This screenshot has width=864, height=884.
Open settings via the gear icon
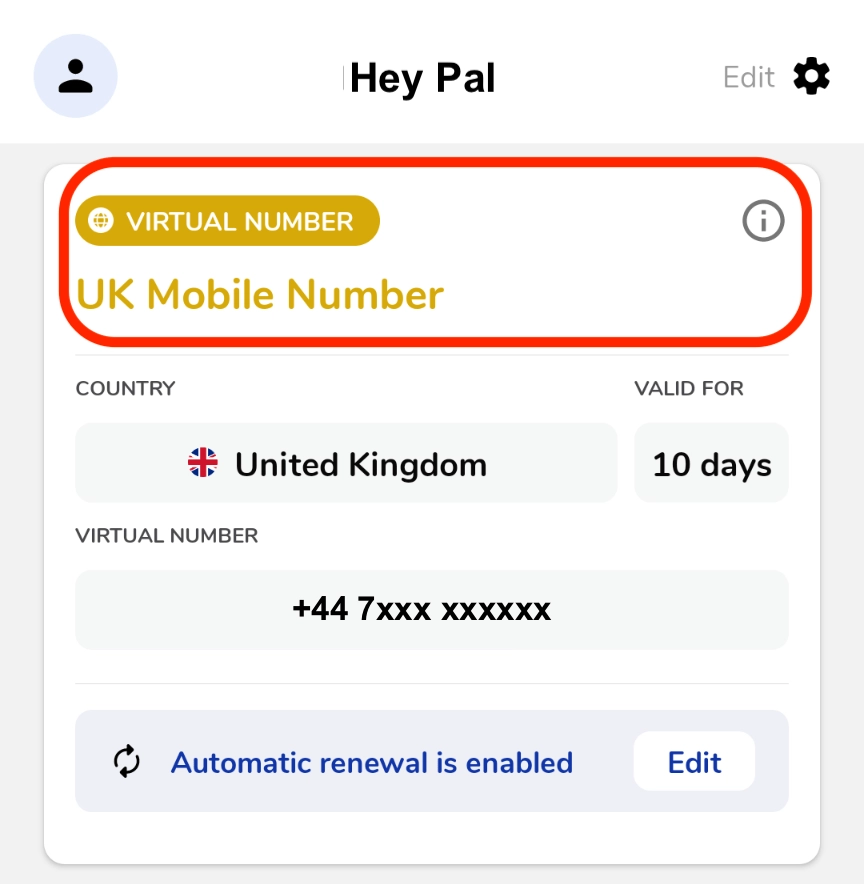tap(811, 77)
